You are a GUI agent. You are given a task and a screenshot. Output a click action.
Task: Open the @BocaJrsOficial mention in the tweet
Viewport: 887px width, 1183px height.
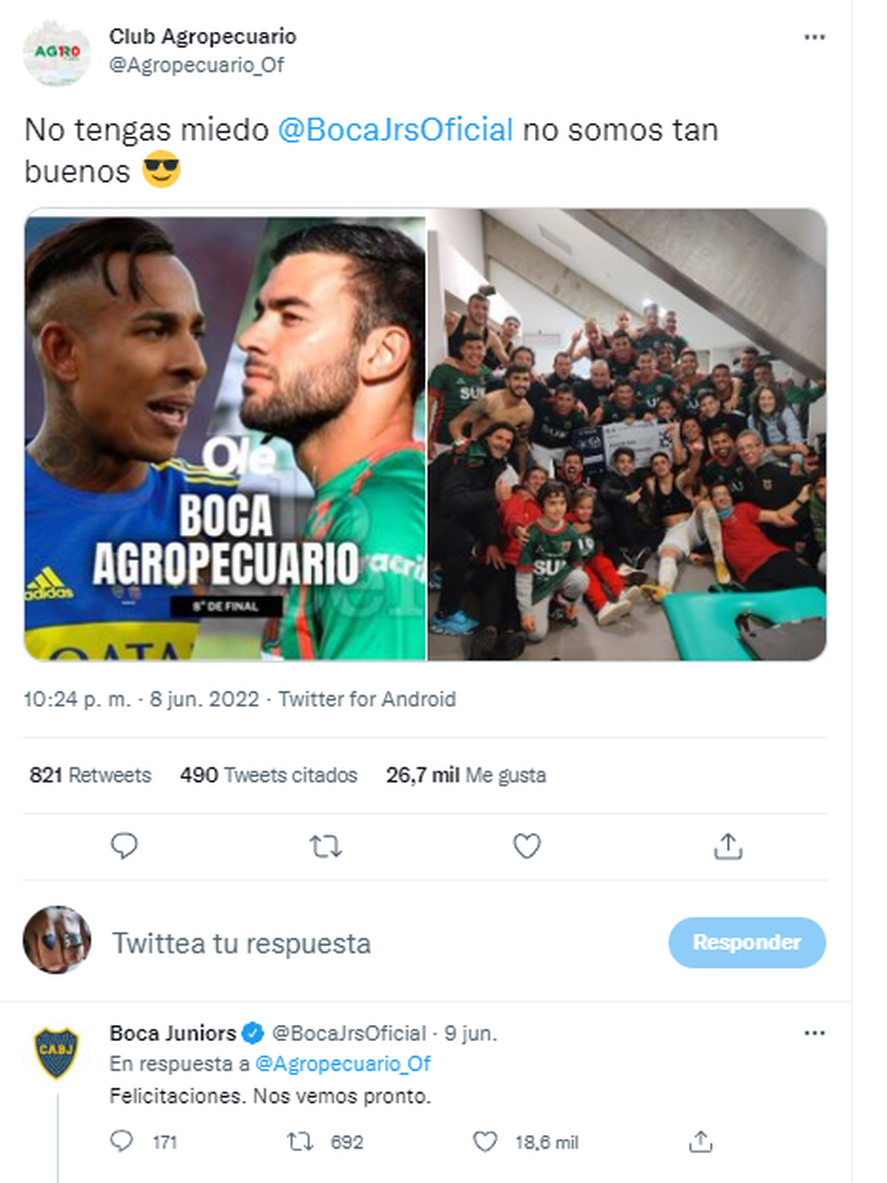click(395, 130)
